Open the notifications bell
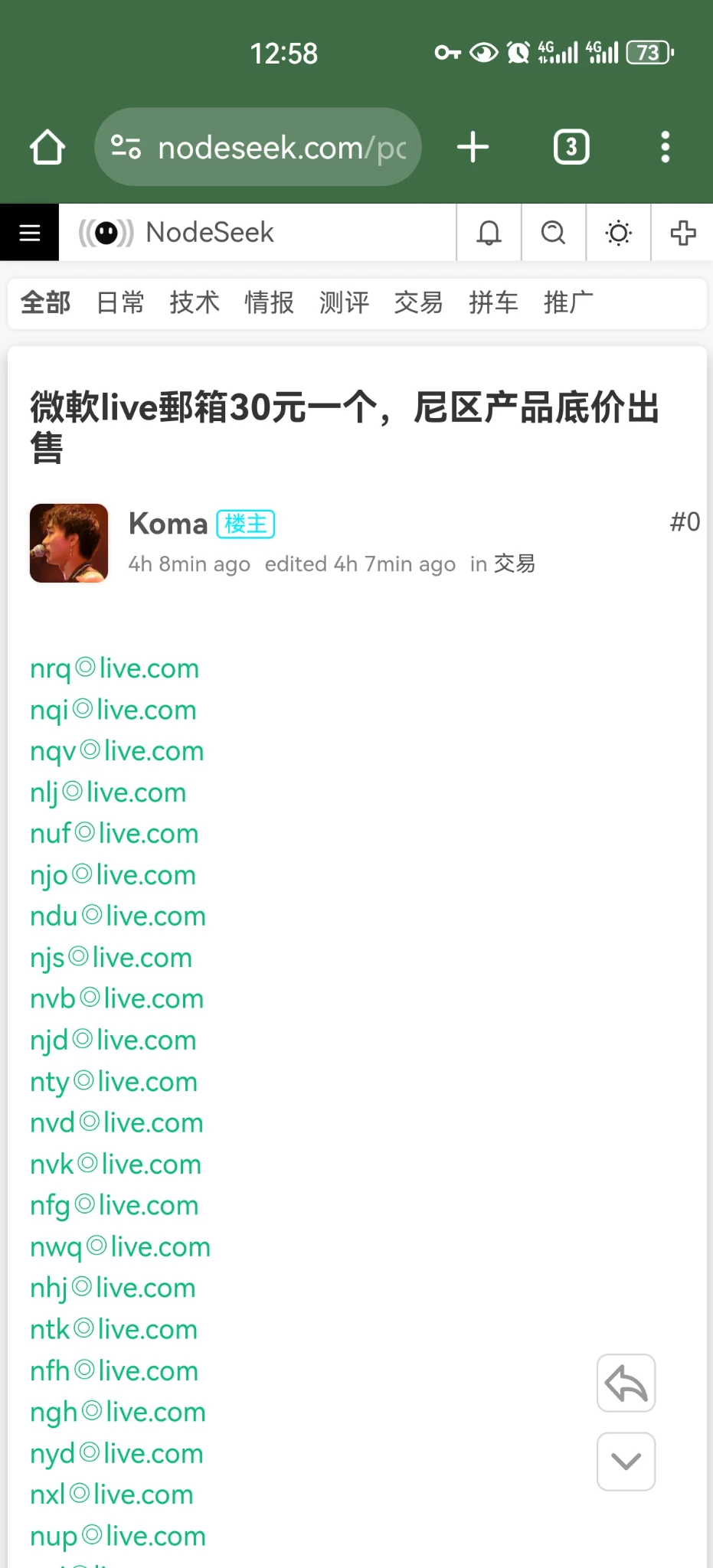Viewport: 713px width, 1568px height. (489, 233)
